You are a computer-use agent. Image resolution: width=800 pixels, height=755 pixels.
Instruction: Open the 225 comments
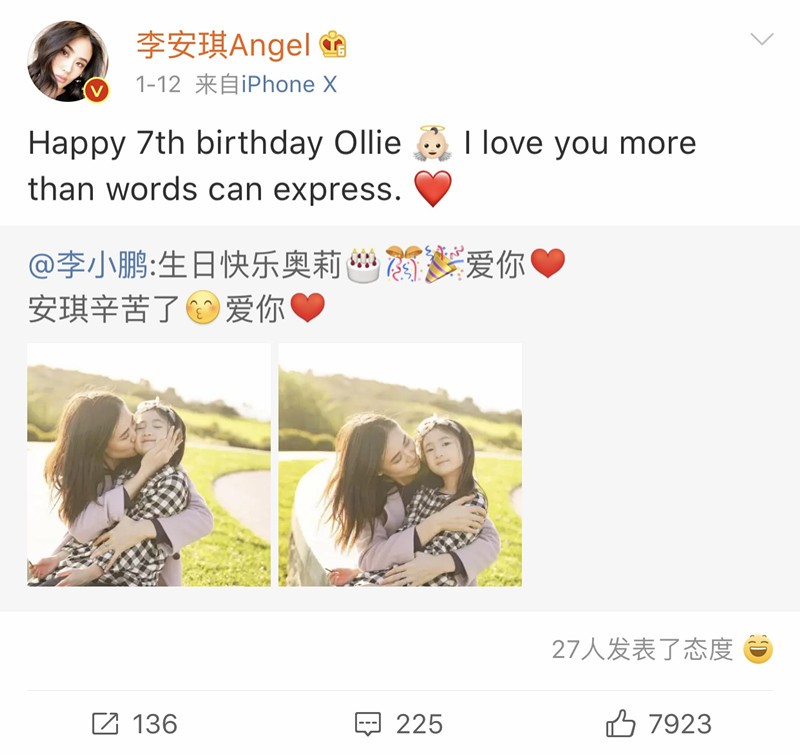[x=399, y=723]
